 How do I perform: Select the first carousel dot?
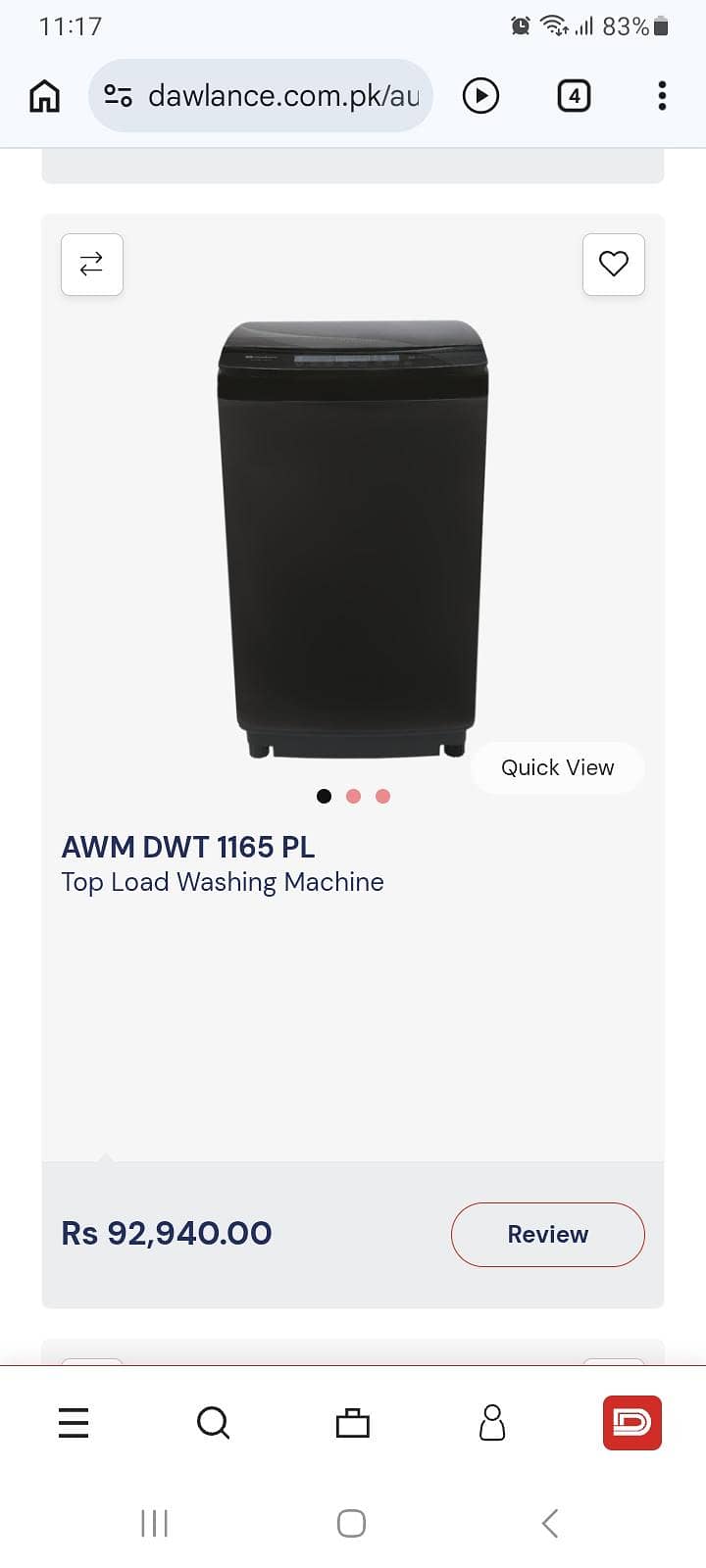click(324, 796)
